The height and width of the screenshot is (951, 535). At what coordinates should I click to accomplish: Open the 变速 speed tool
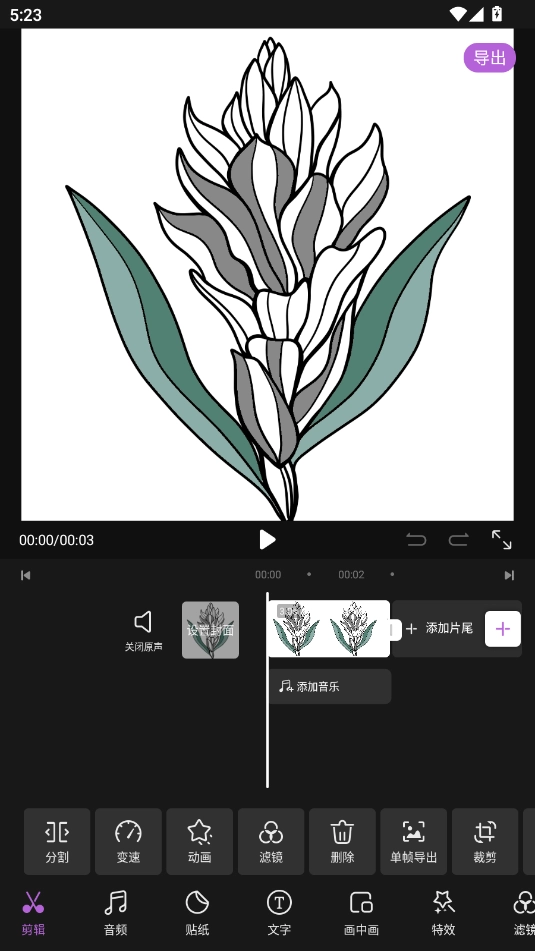[128, 841]
